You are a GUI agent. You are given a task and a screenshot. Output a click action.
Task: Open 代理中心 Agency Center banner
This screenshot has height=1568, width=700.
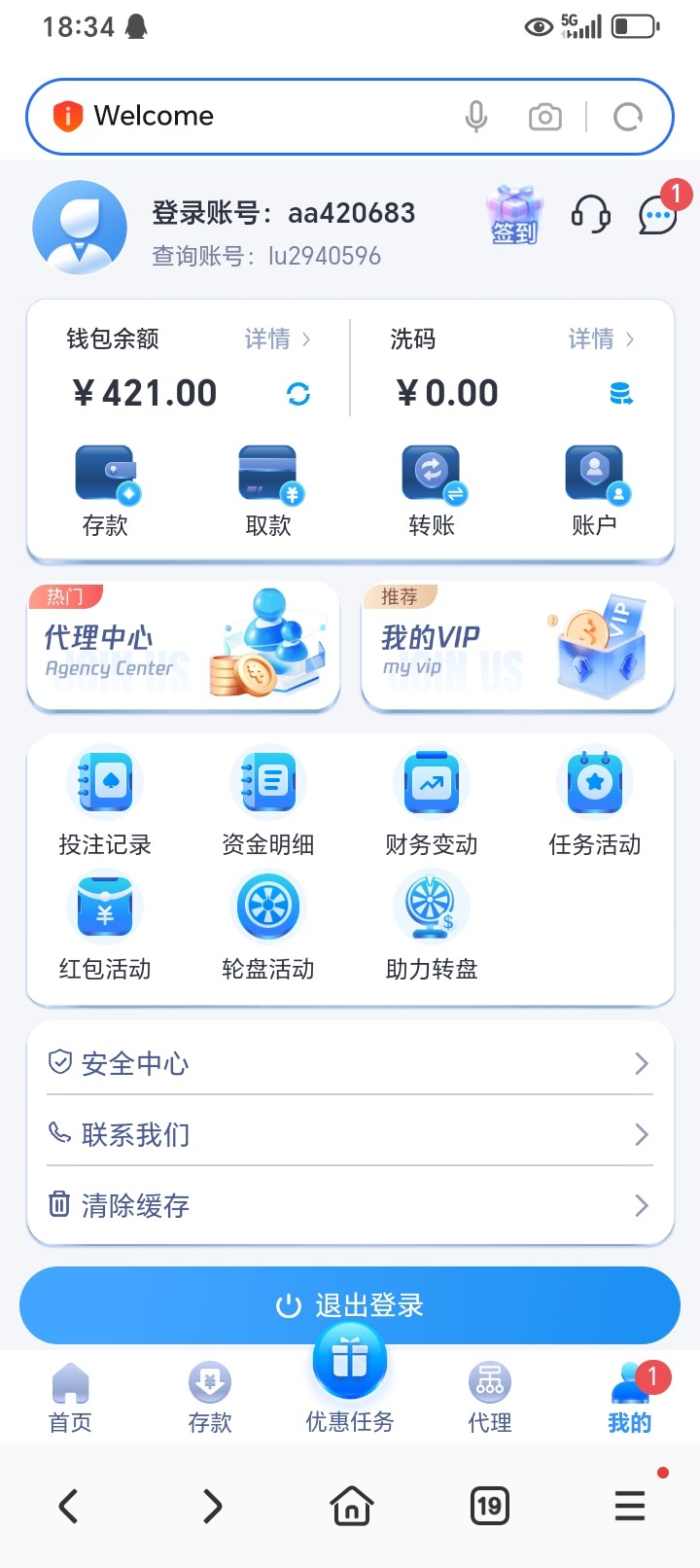182,645
